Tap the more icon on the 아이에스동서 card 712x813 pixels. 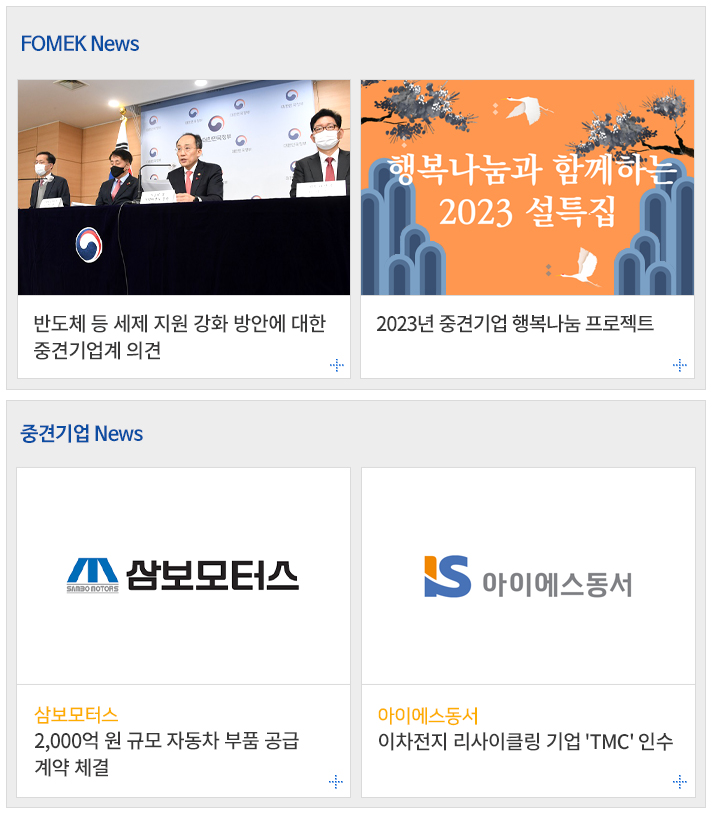(680, 781)
